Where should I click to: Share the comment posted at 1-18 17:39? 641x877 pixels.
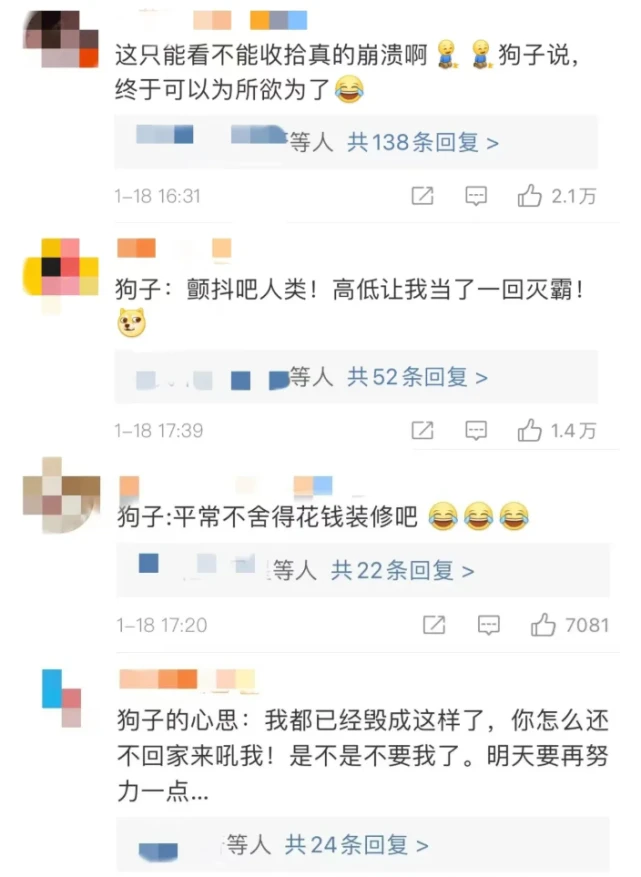pyautogui.click(x=422, y=431)
